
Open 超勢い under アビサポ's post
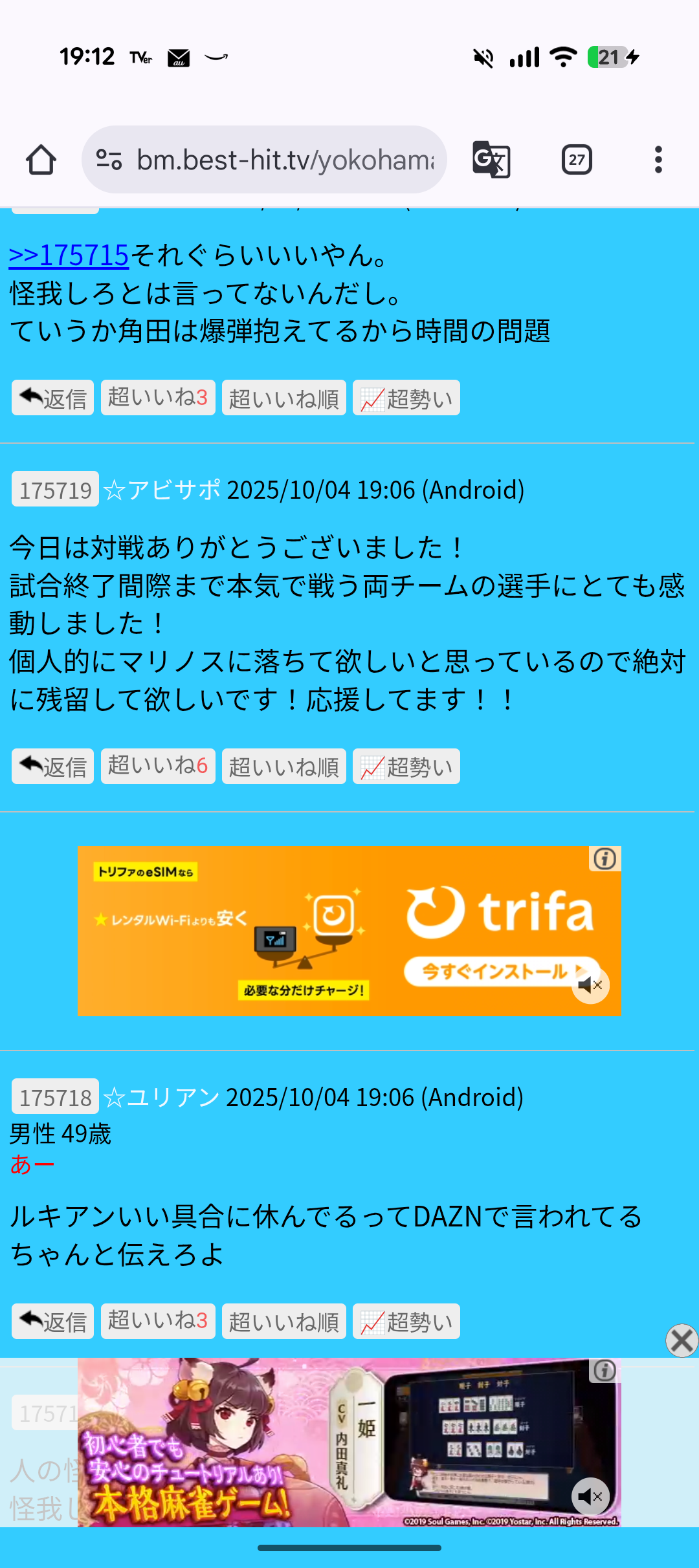(406, 767)
